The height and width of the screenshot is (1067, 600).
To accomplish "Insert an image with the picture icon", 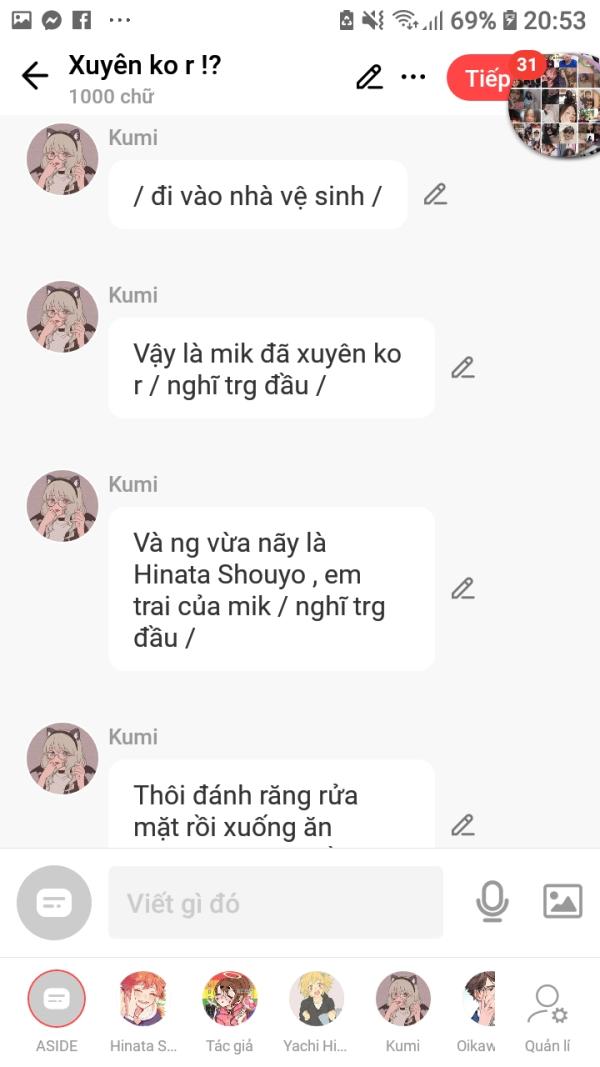I will click(x=563, y=902).
